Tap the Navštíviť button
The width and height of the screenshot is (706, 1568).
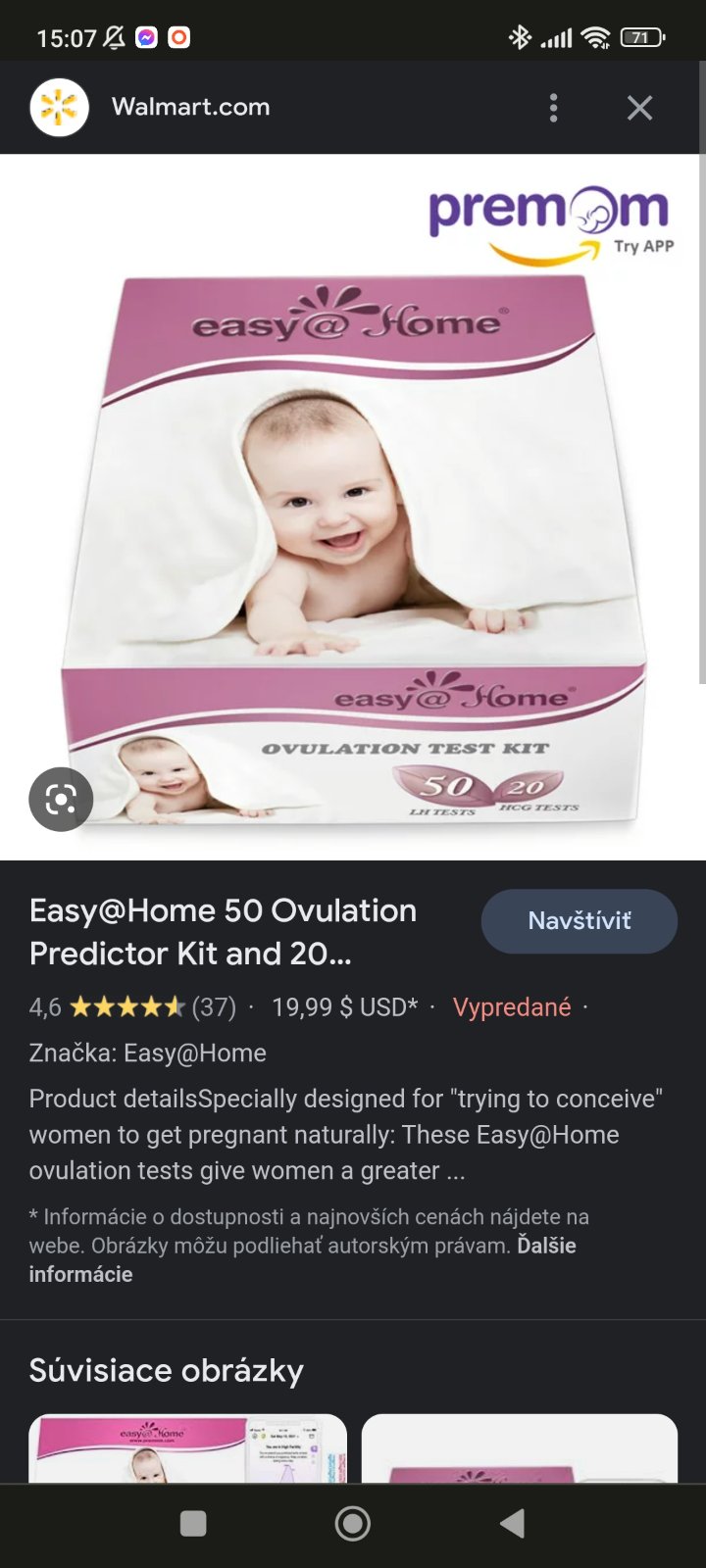579,921
